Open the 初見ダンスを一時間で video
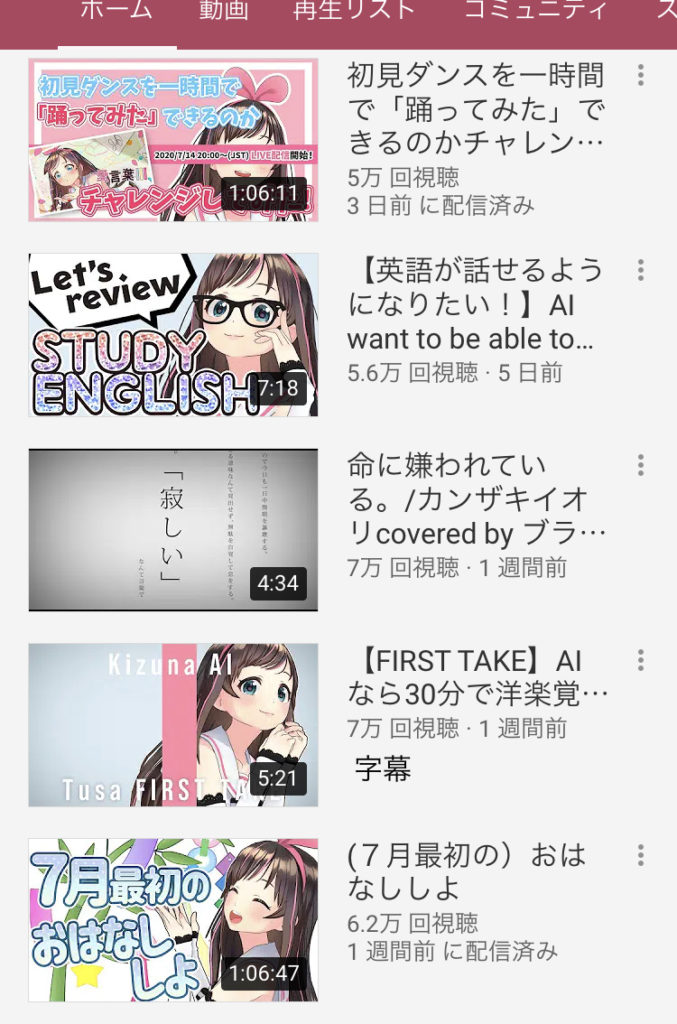Viewport: 677px width, 1024px height. pos(173,140)
